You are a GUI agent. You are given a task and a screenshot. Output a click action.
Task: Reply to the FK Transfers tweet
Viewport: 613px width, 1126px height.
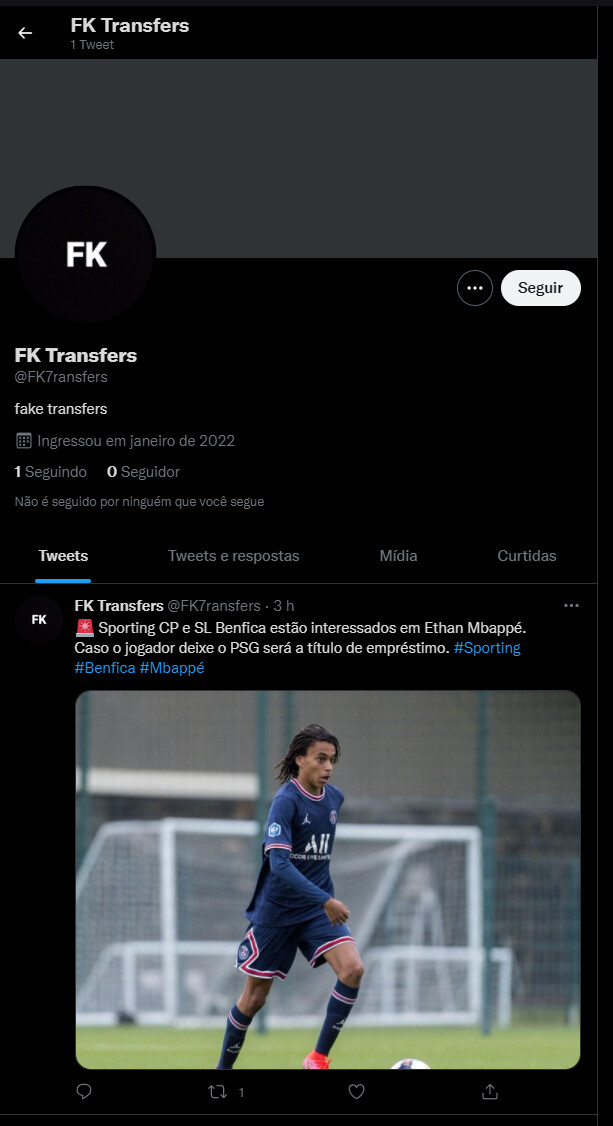(x=84, y=1092)
